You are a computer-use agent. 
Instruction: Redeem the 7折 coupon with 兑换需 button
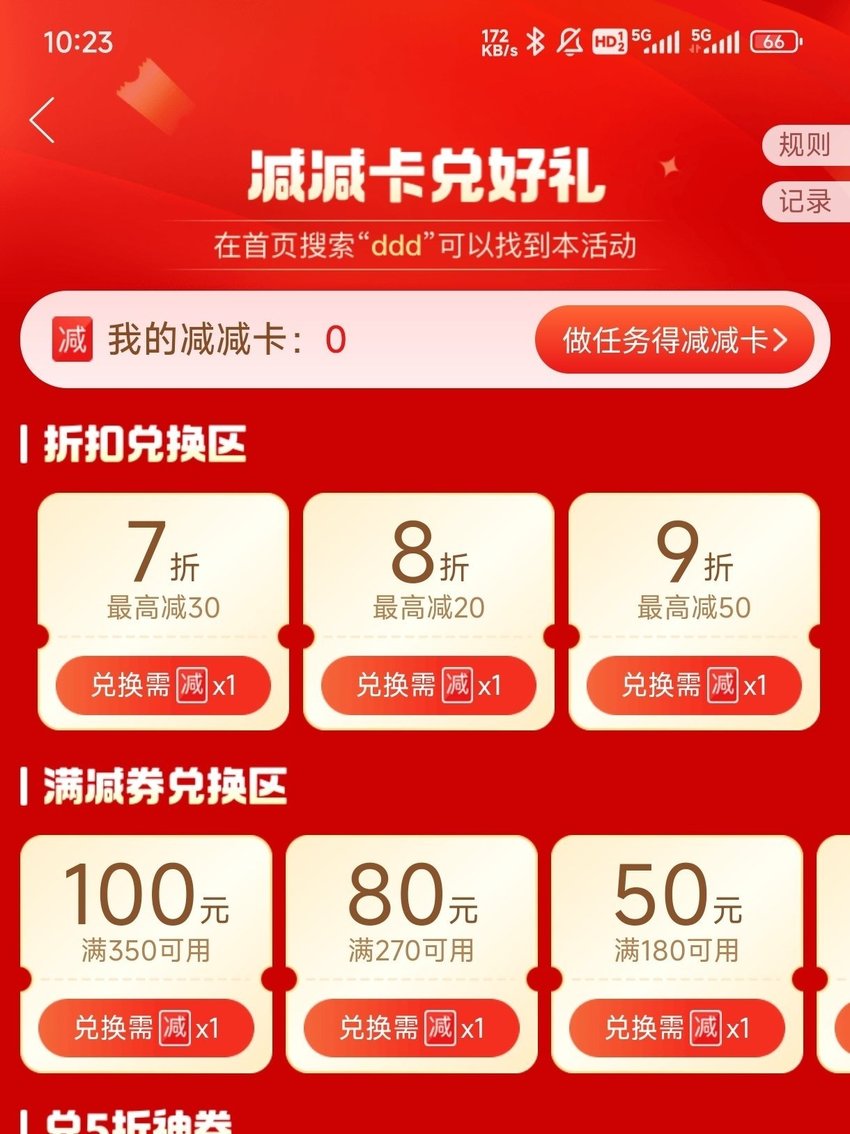pos(163,685)
